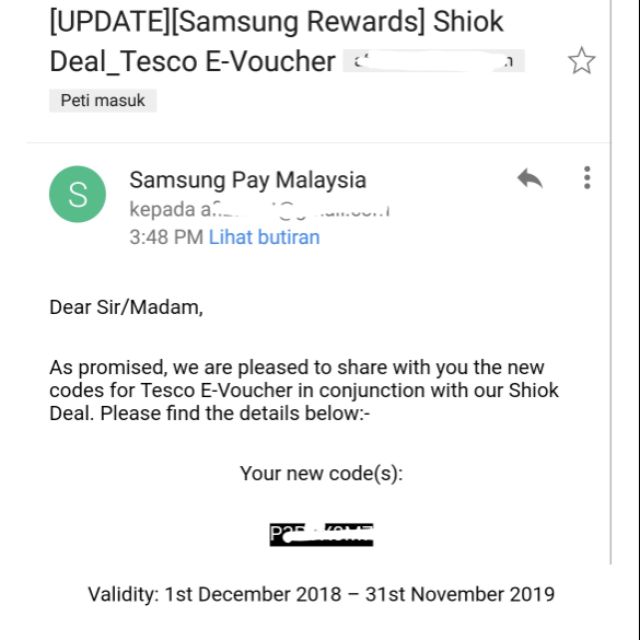Open the message overflow menu
This screenshot has width=640, height=640.
[x=587, y=179]
